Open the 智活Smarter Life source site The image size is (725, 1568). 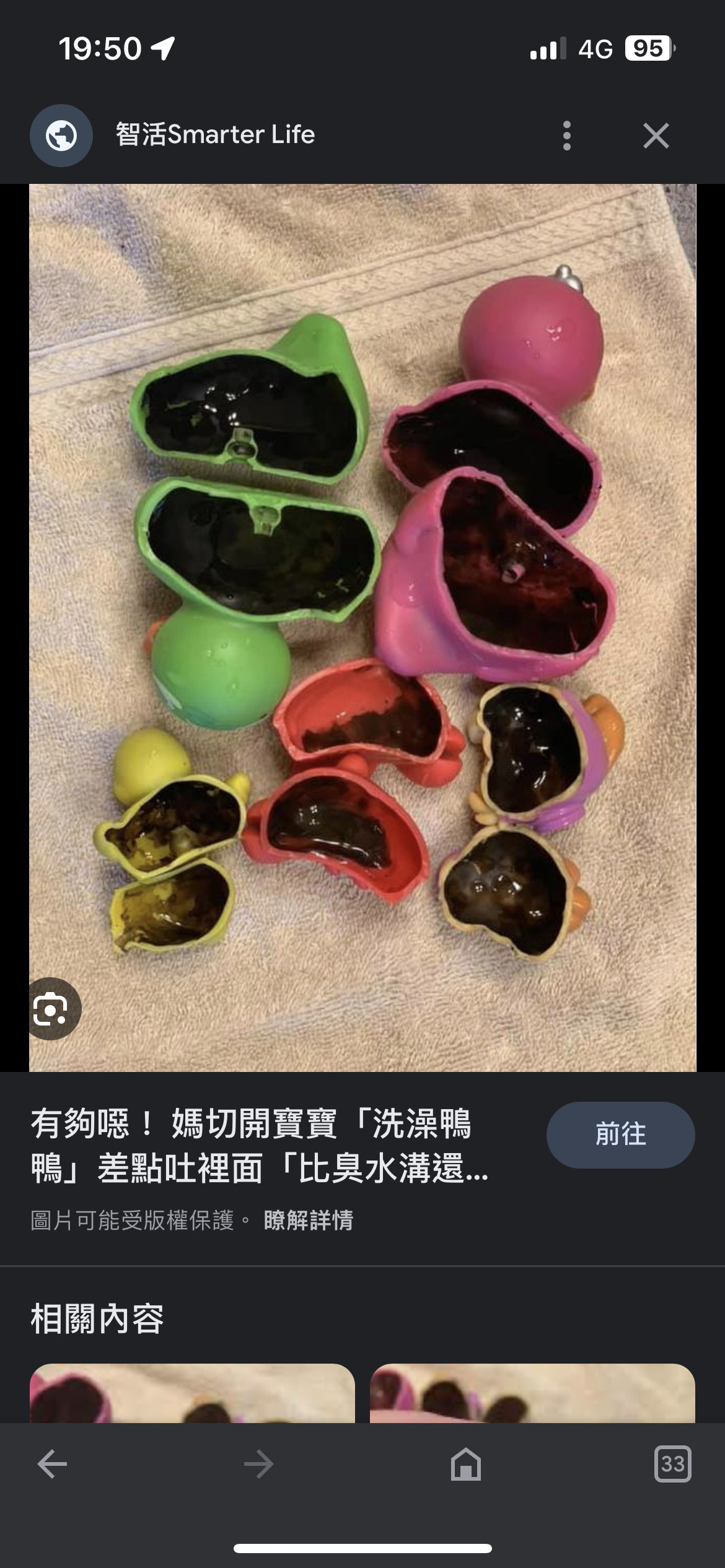click(215, 134)
